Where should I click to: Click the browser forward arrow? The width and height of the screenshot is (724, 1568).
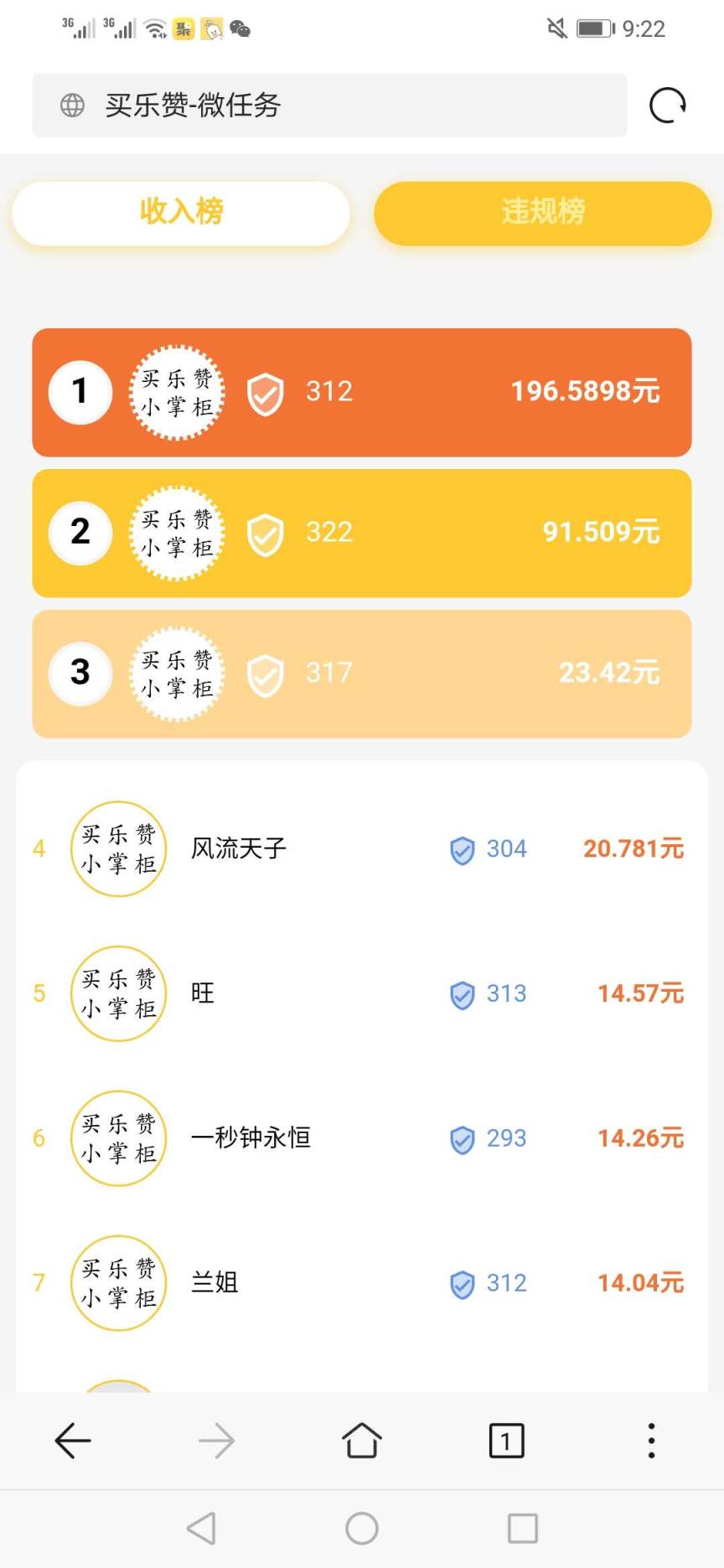click(x=217, y=1441)
